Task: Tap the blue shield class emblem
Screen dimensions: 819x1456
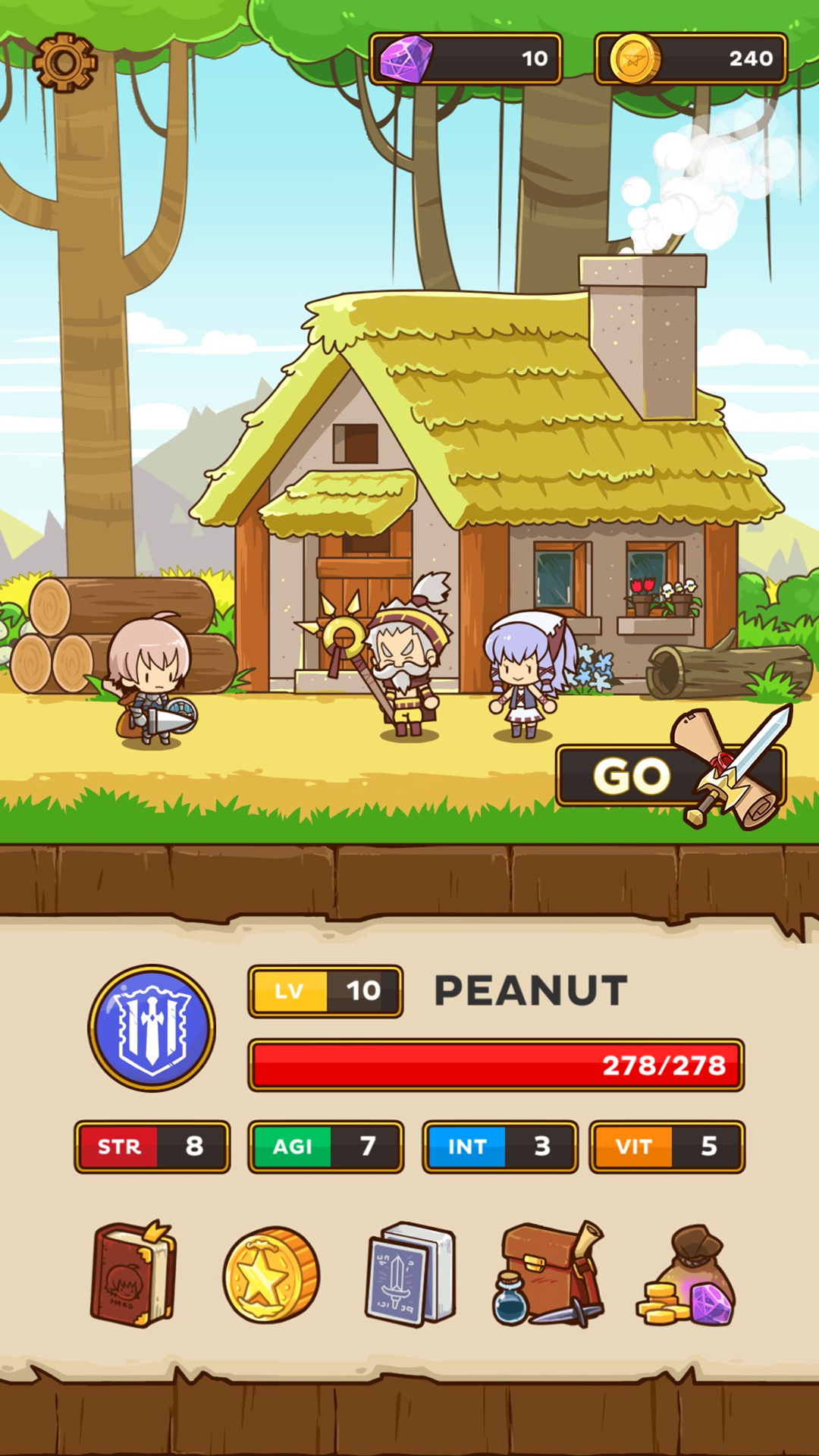Action: pyautogui.click(x=152, y=1028)
